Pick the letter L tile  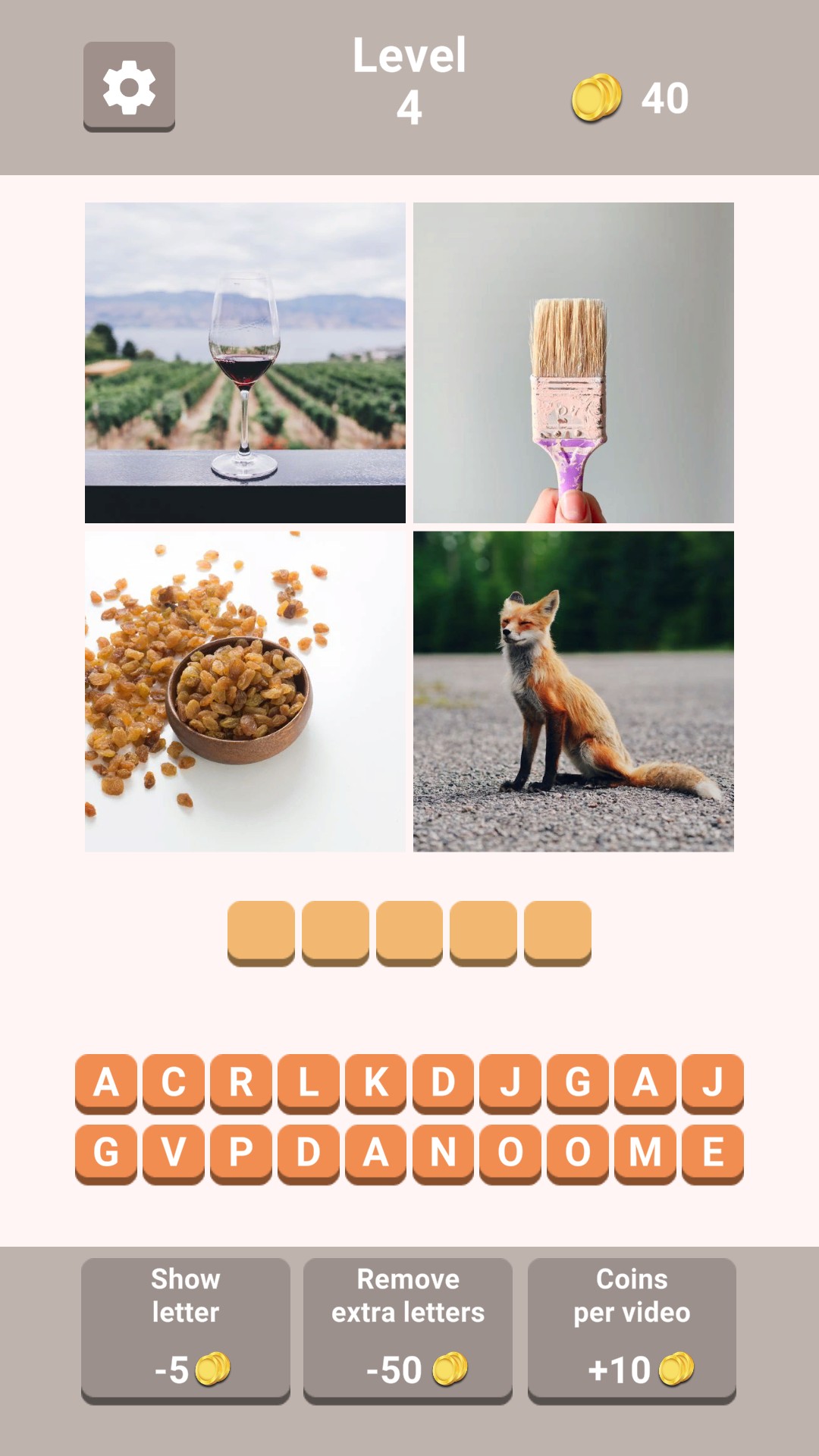pyautogui.click(x=309, y=1082)
